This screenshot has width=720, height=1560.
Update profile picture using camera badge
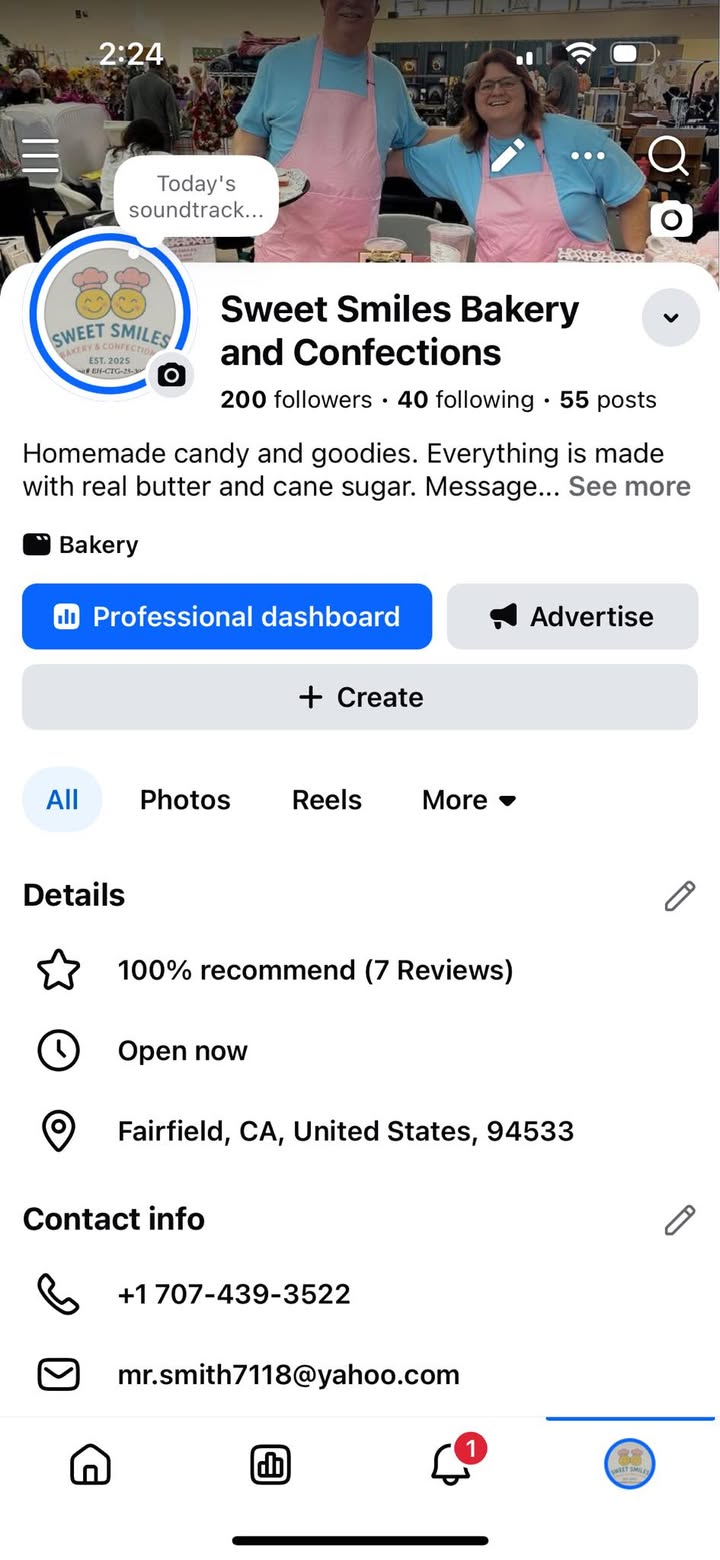pyautogui.click(x=172, y=375)
